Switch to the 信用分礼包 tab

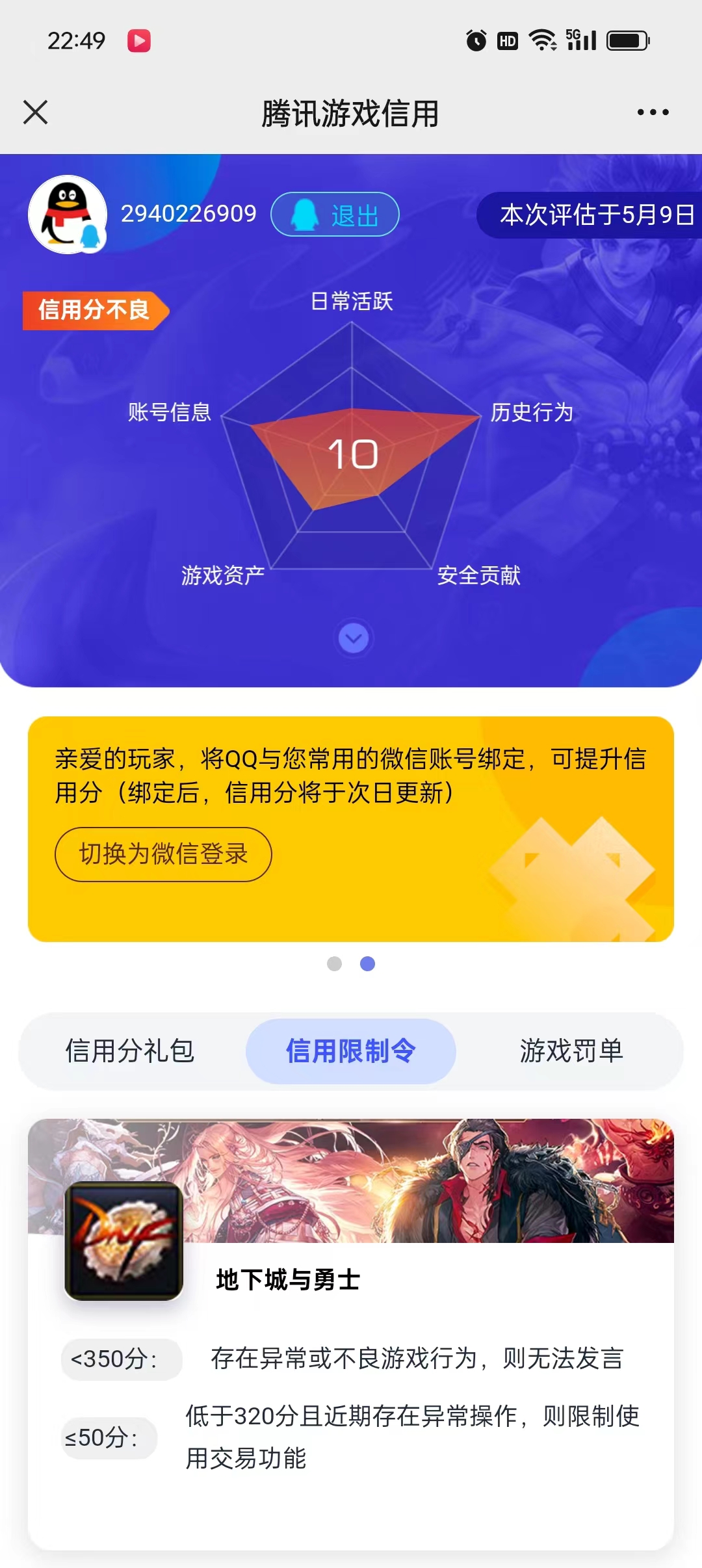pyautogui.click(x=130, y=1051)
